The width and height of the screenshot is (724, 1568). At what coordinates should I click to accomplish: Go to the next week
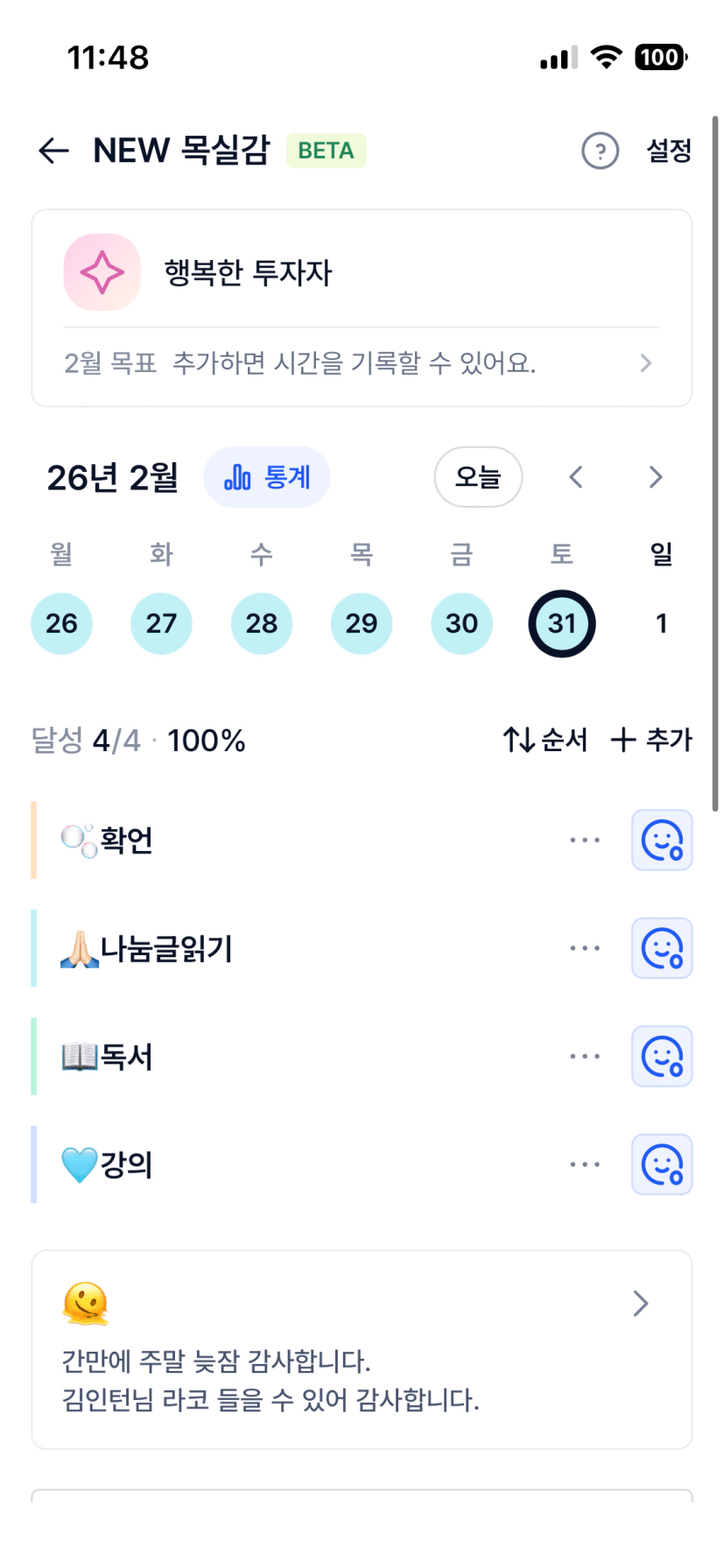coord(656,477)
